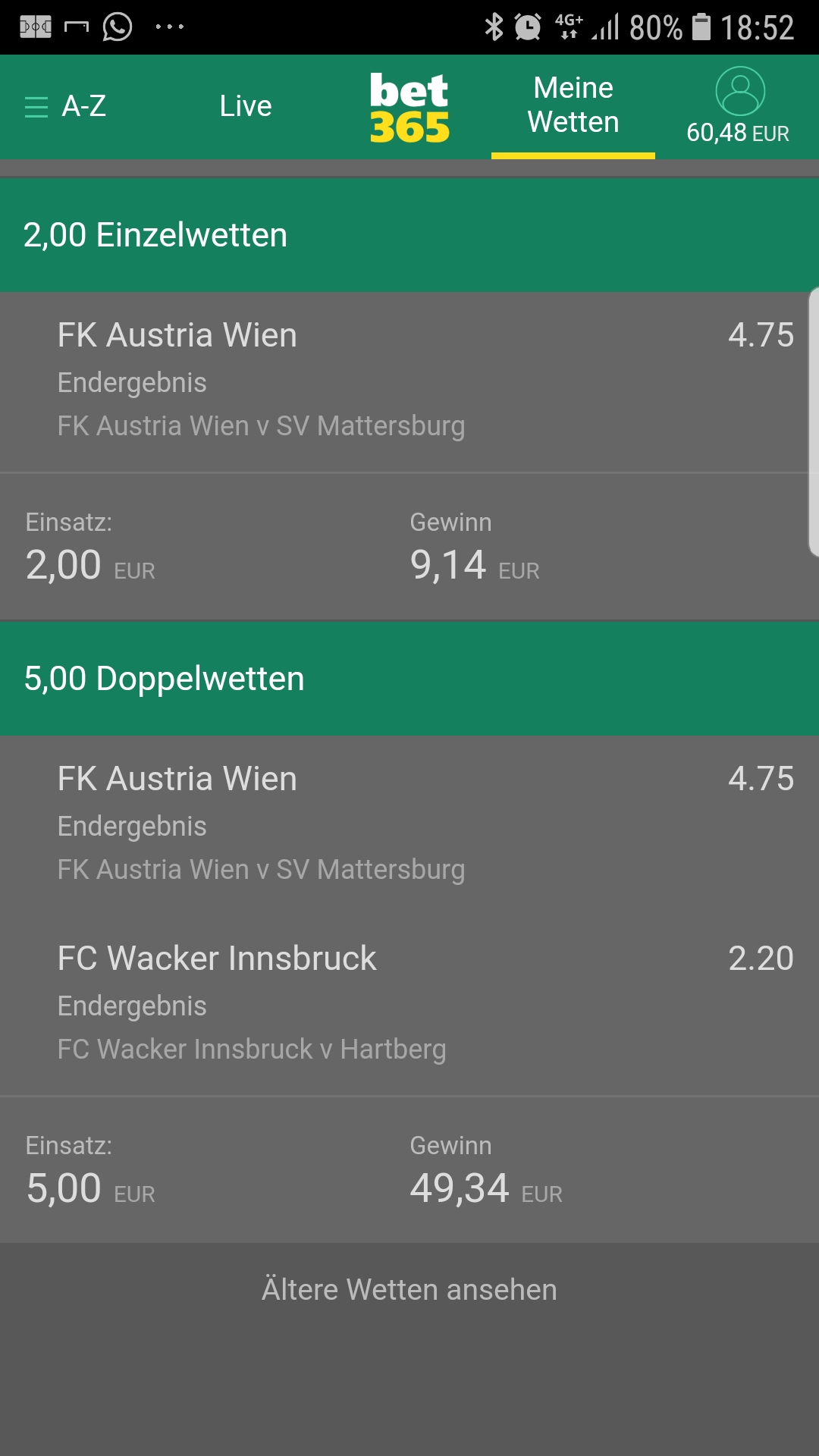819x1456 pixels.
Task: Open the A-Z sports menu
Action: point(65,106)
